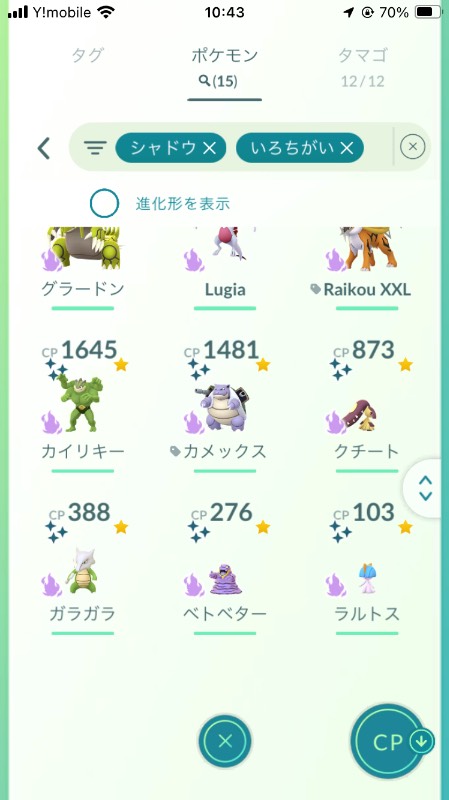The image size is (449, 800).
Task: Enable 進化形を表示 option
Action: (104, 204)
